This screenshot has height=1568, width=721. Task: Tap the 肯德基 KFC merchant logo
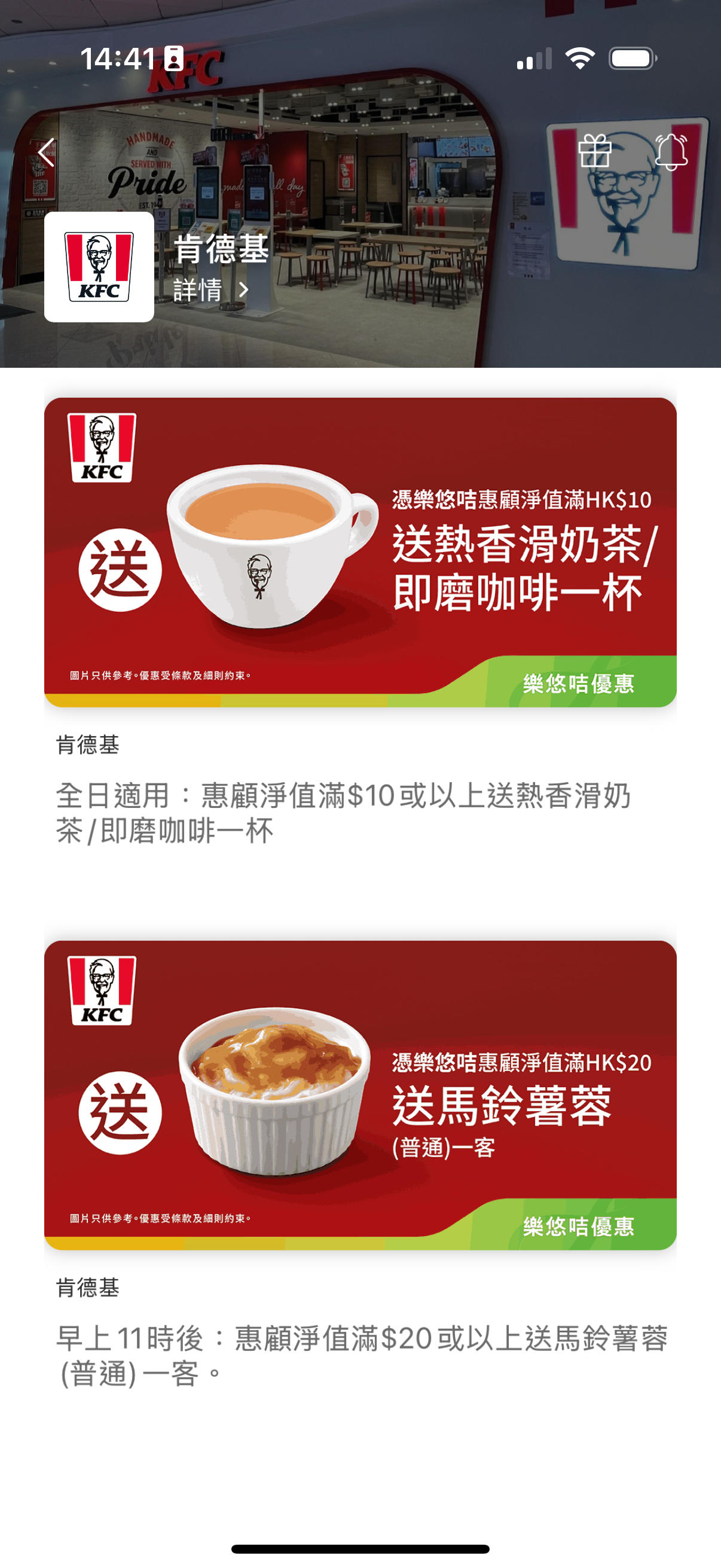pyautogui.click(x=99, y=267)
